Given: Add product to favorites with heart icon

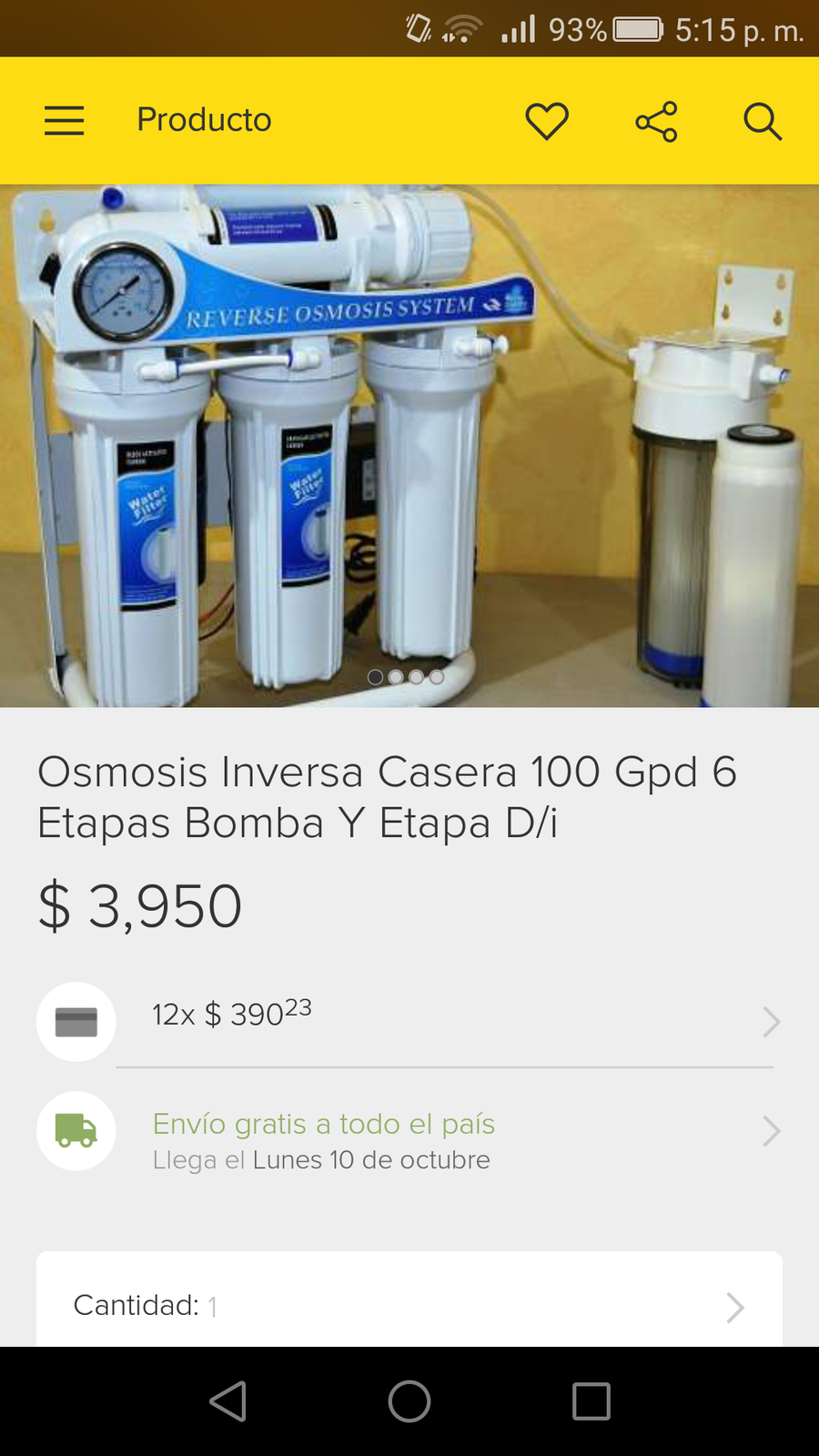Looking at the screenshot, I should [547, 121].
